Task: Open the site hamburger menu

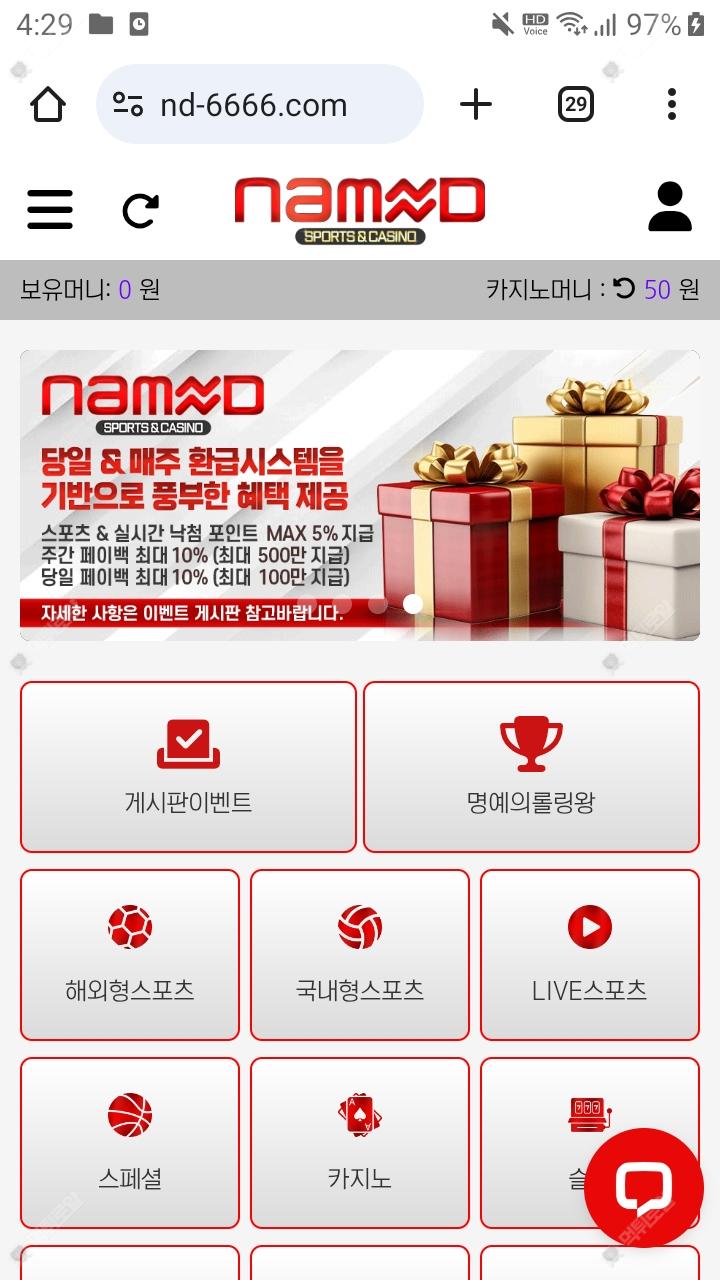Action: tap(49, 210)
